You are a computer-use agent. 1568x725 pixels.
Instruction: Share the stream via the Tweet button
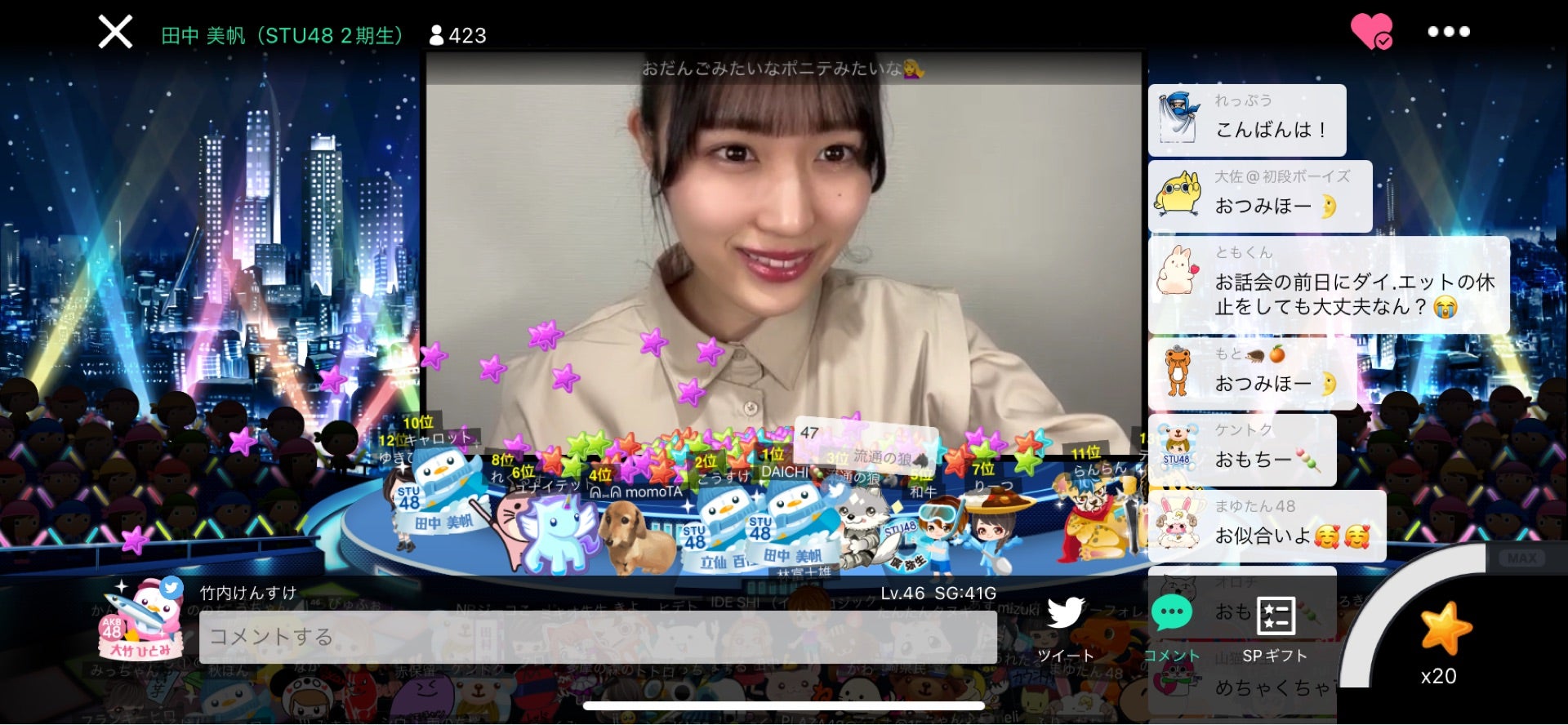click(1065, 629)
